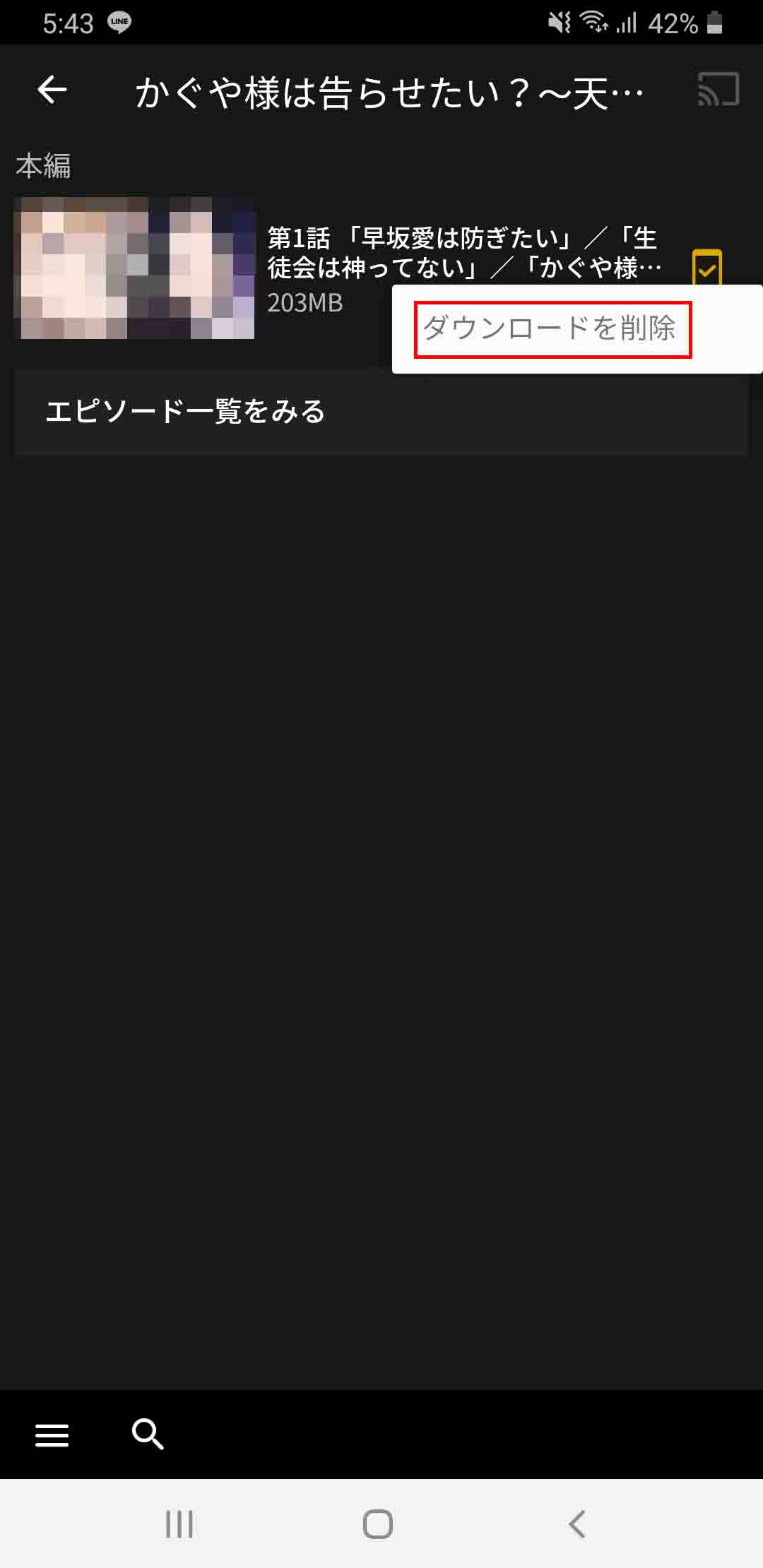Tap エピソード一覧をみる to view episode list

pos(187,412)
